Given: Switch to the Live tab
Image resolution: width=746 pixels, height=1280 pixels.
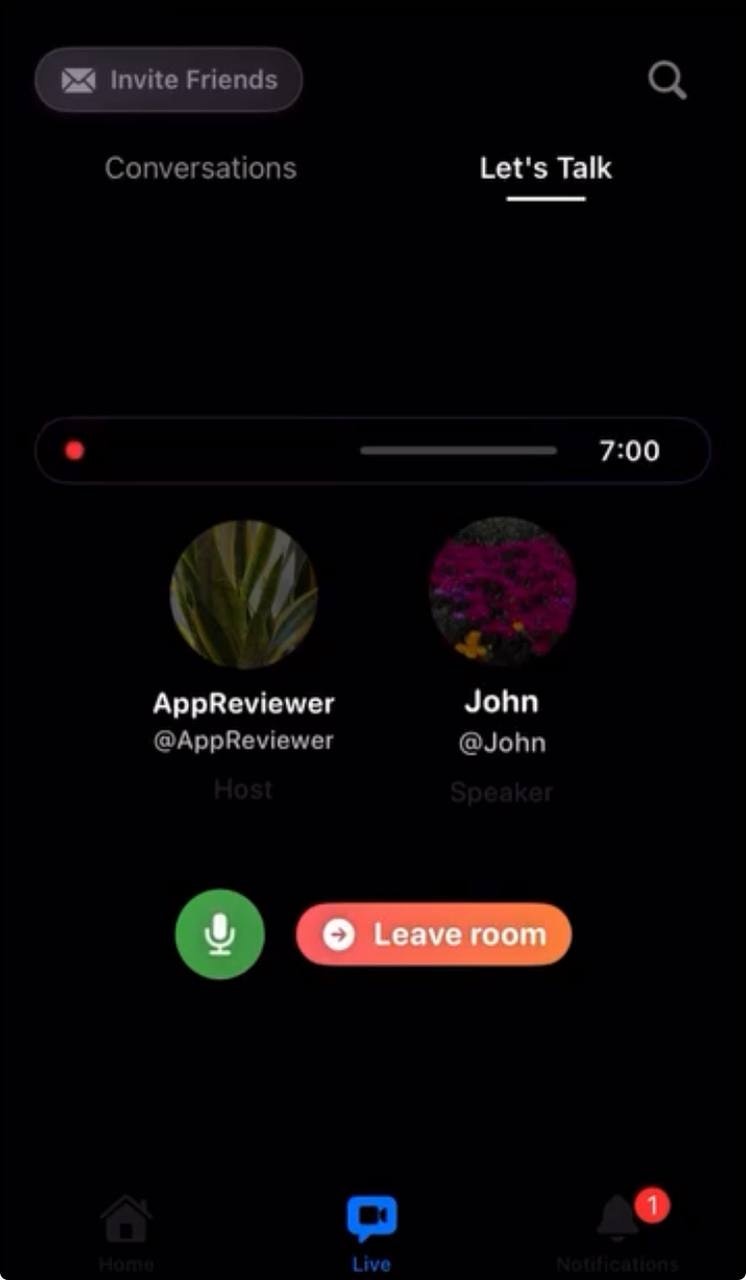Looking at the screenshot, I should 371,1234.
